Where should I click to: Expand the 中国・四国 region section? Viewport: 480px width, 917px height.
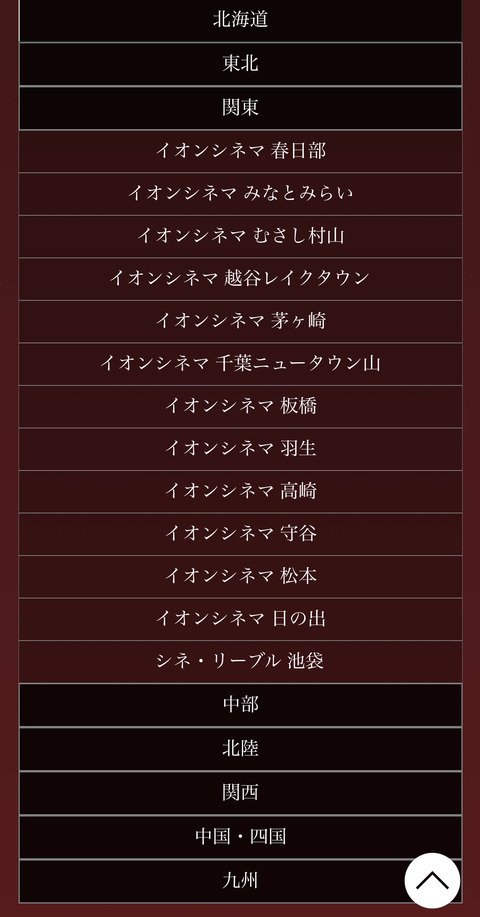pyautogui.click(x=240, y=837)
